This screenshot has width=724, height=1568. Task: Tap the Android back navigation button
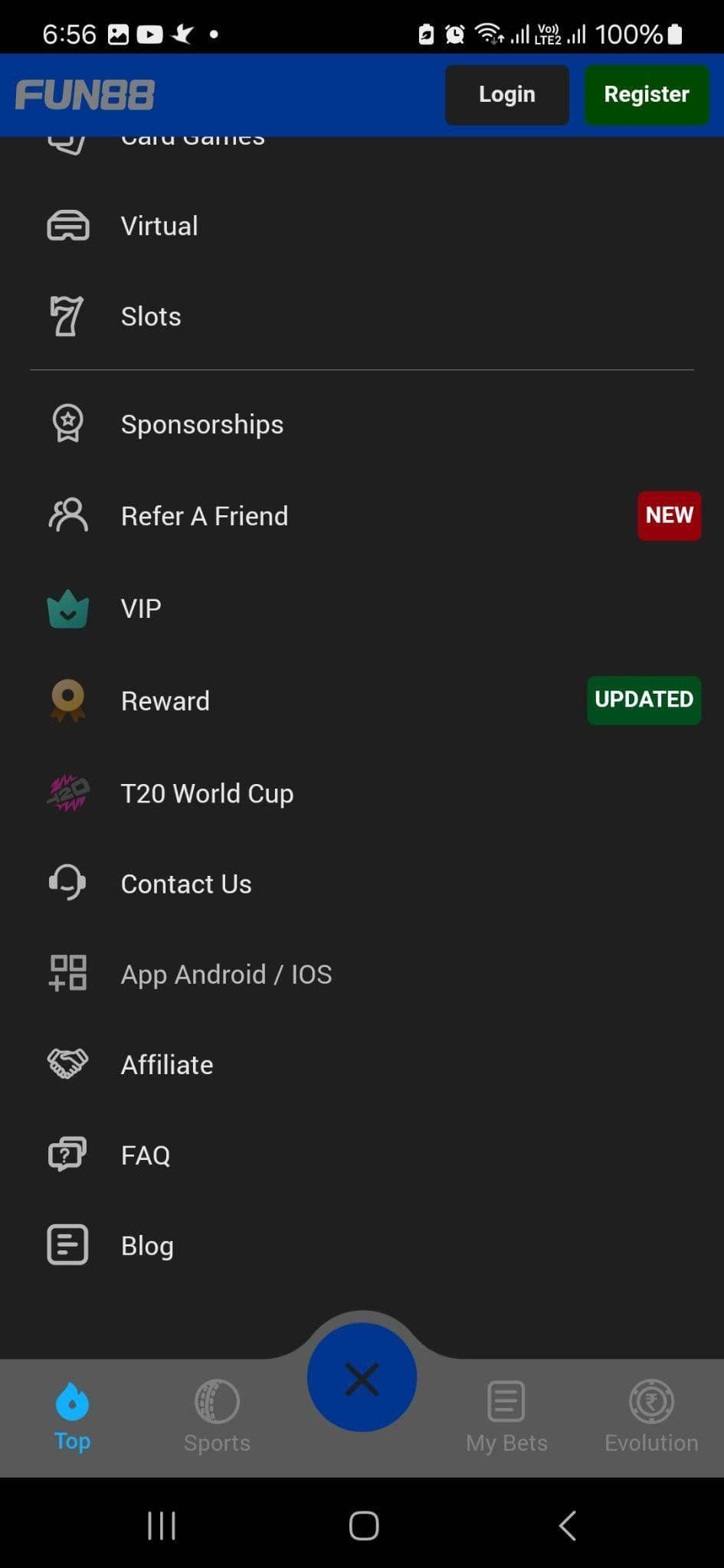pos(566,1525)
